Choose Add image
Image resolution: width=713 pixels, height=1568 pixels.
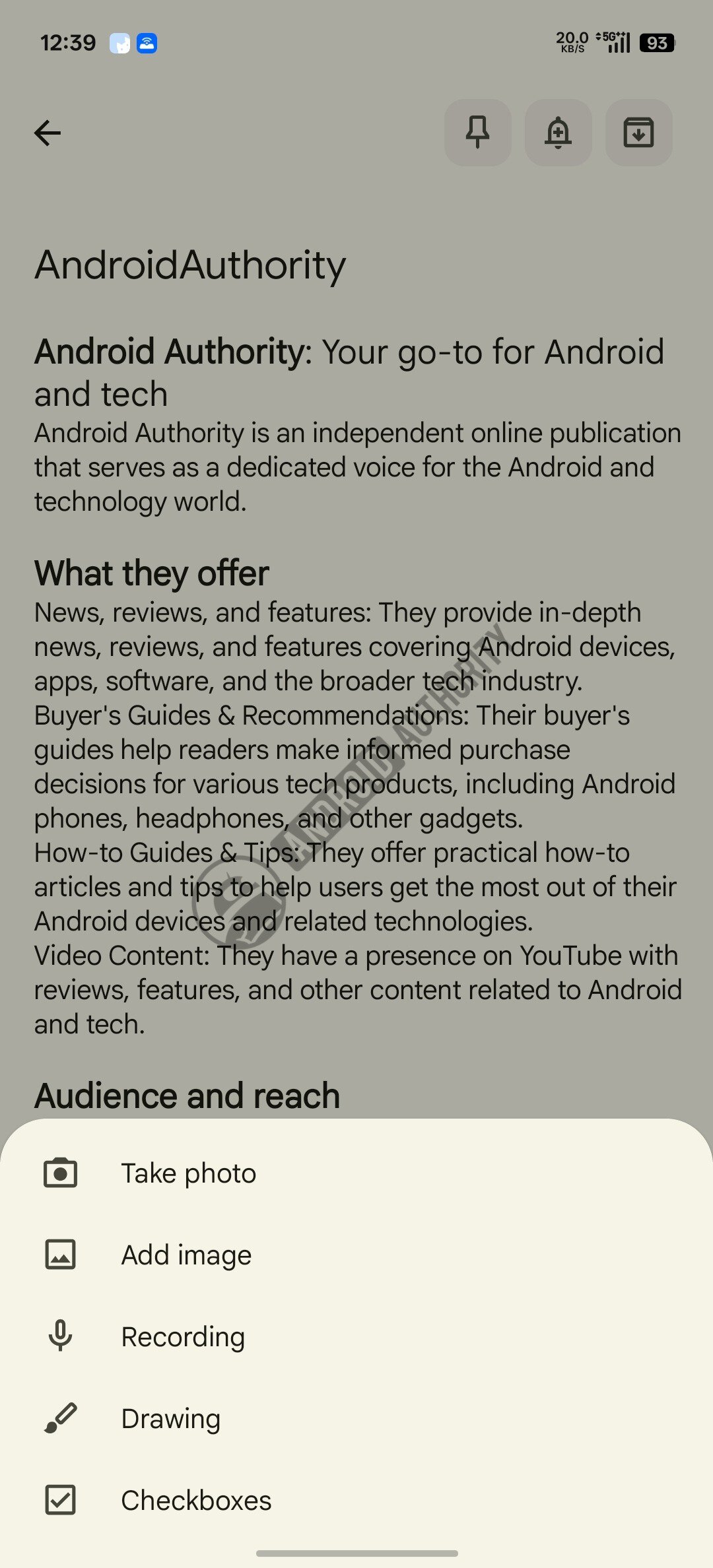pyautogui.click(x=356, y=1255)
